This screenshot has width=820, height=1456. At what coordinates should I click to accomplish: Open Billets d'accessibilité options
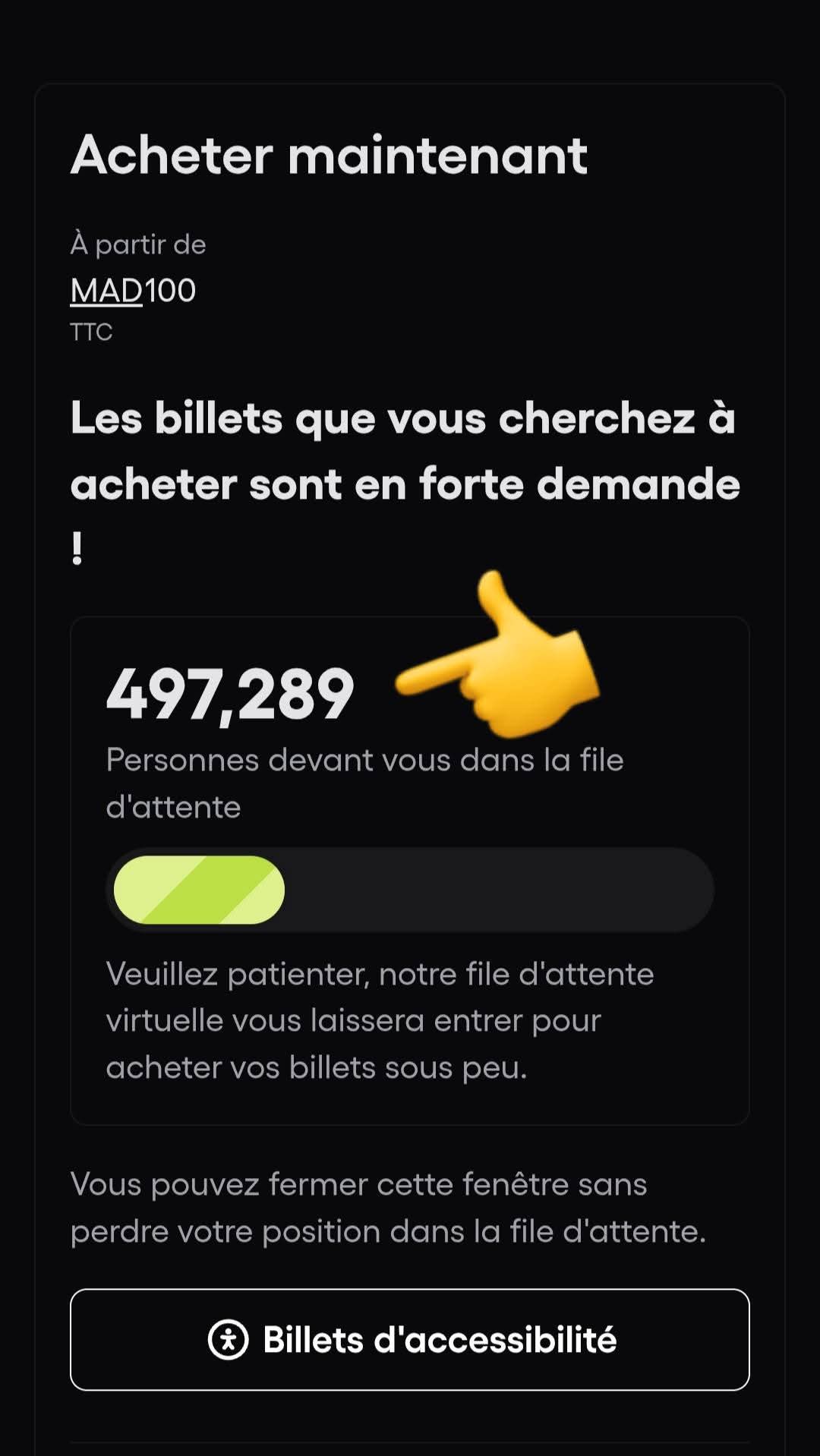click(x=410, y=1339)
